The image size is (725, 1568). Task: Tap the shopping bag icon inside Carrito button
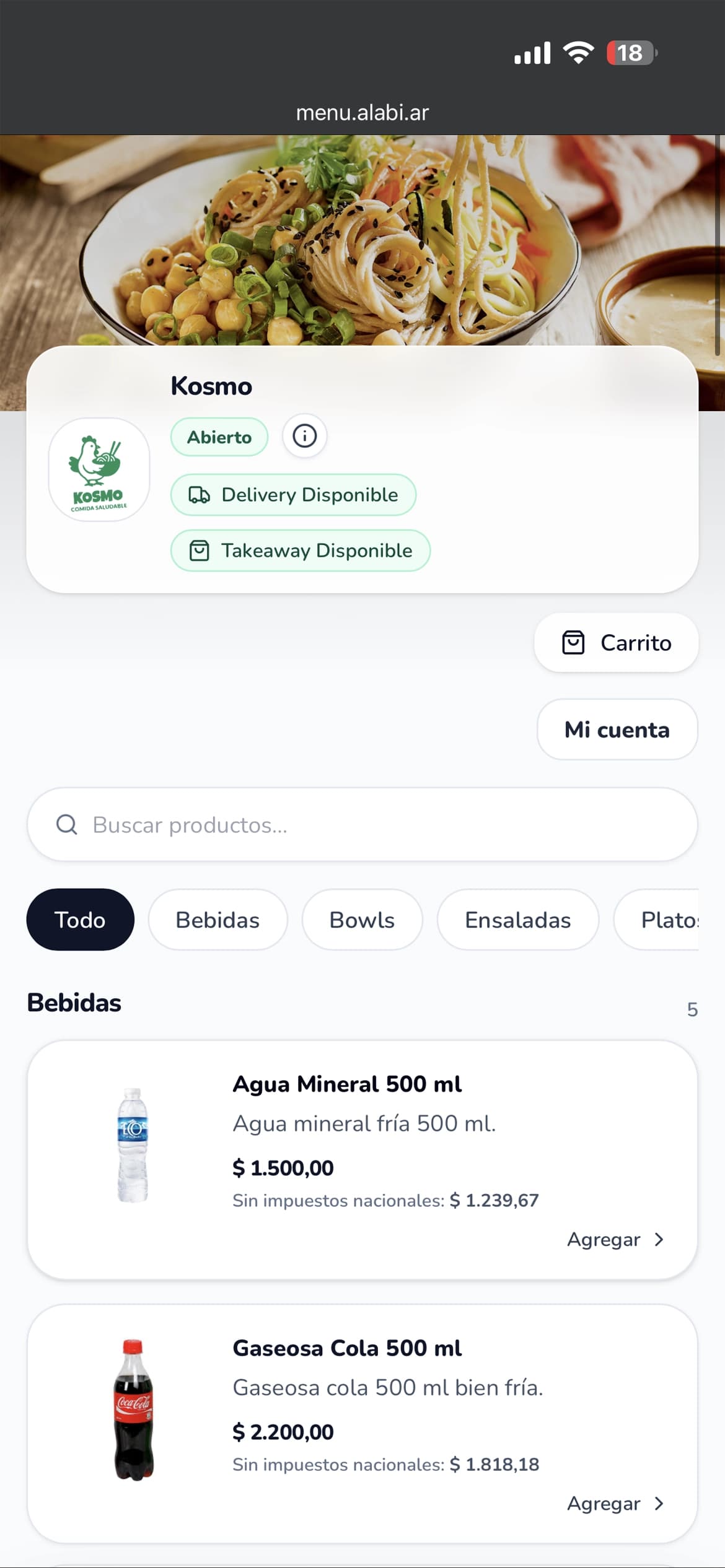point(574,643)
